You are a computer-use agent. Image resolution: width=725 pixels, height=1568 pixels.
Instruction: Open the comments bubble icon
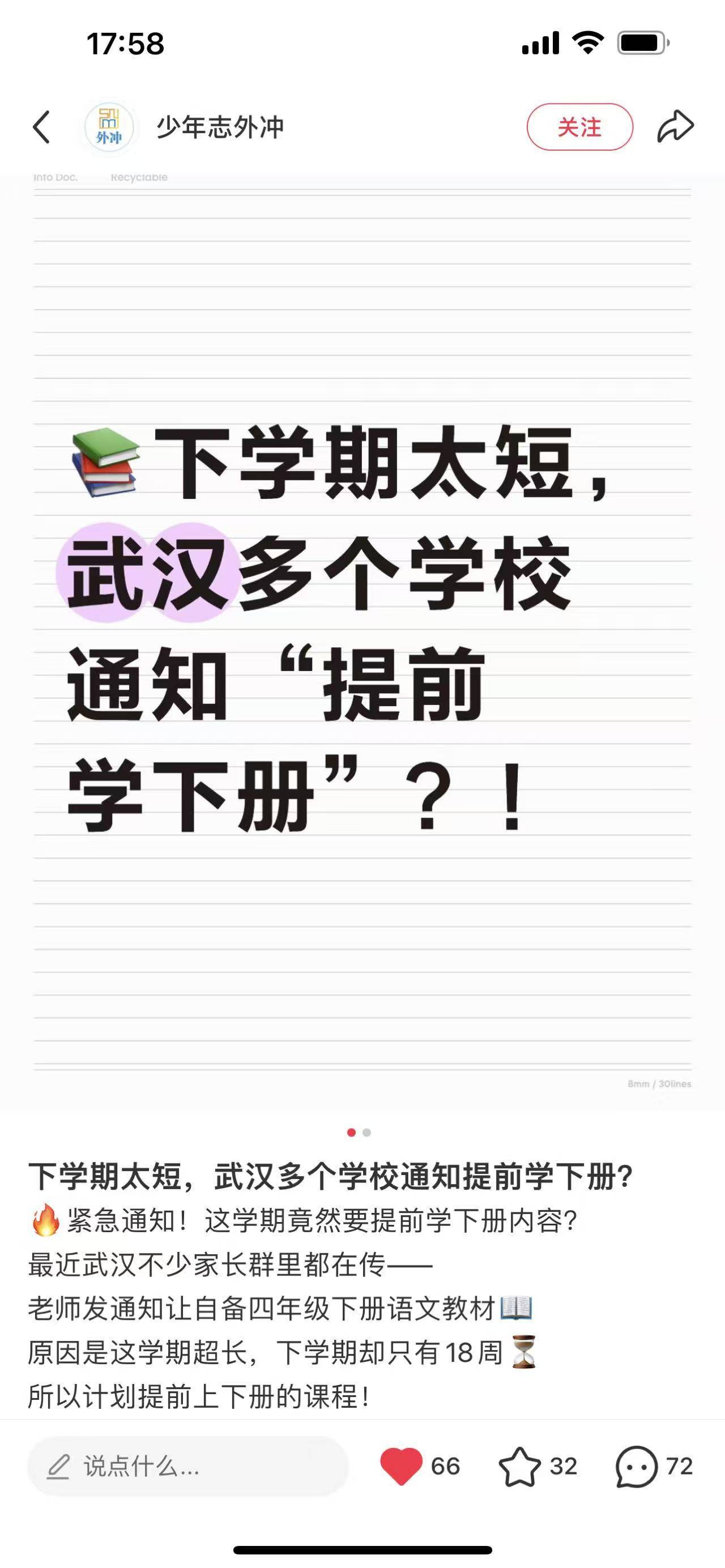[637, 1466]
